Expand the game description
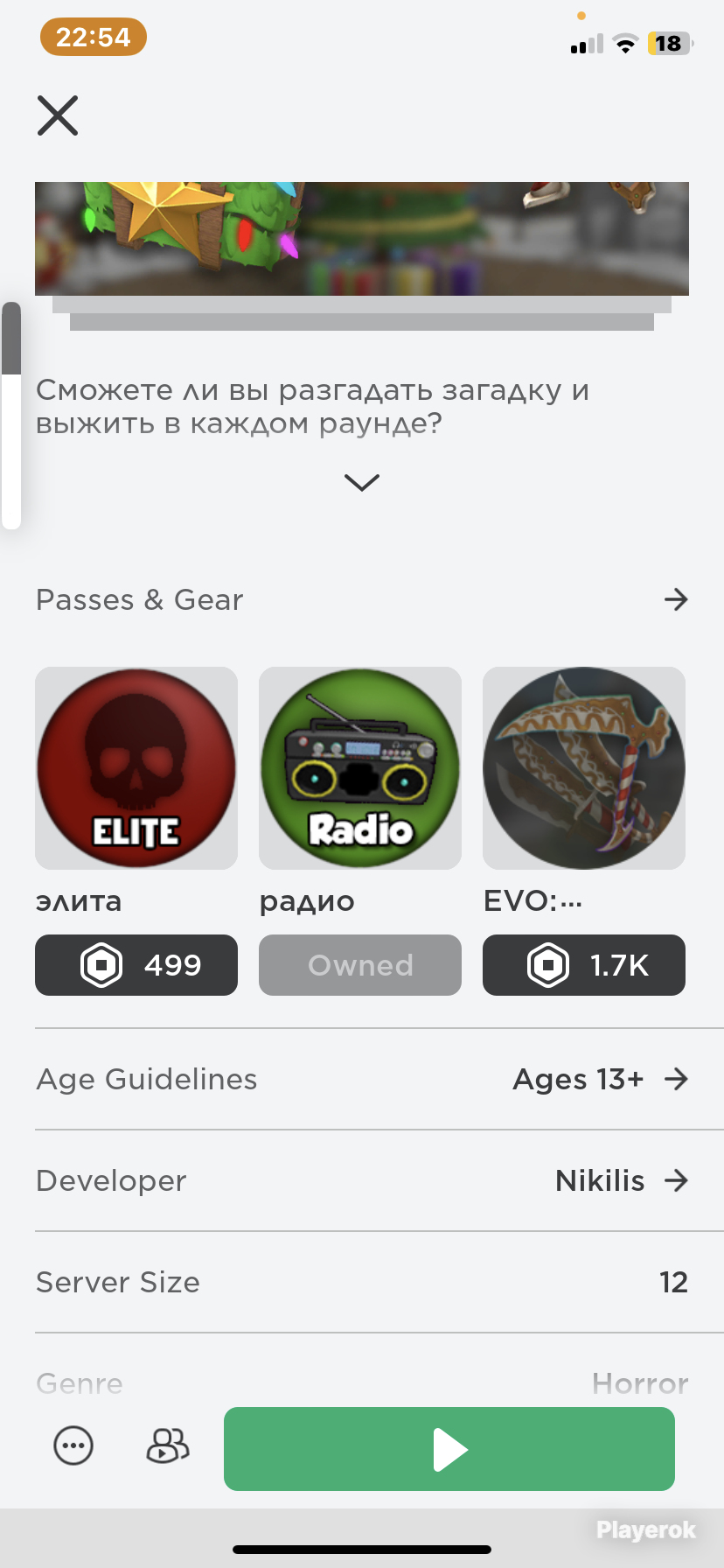724x1568 pixels. click(x=361, y=482)
